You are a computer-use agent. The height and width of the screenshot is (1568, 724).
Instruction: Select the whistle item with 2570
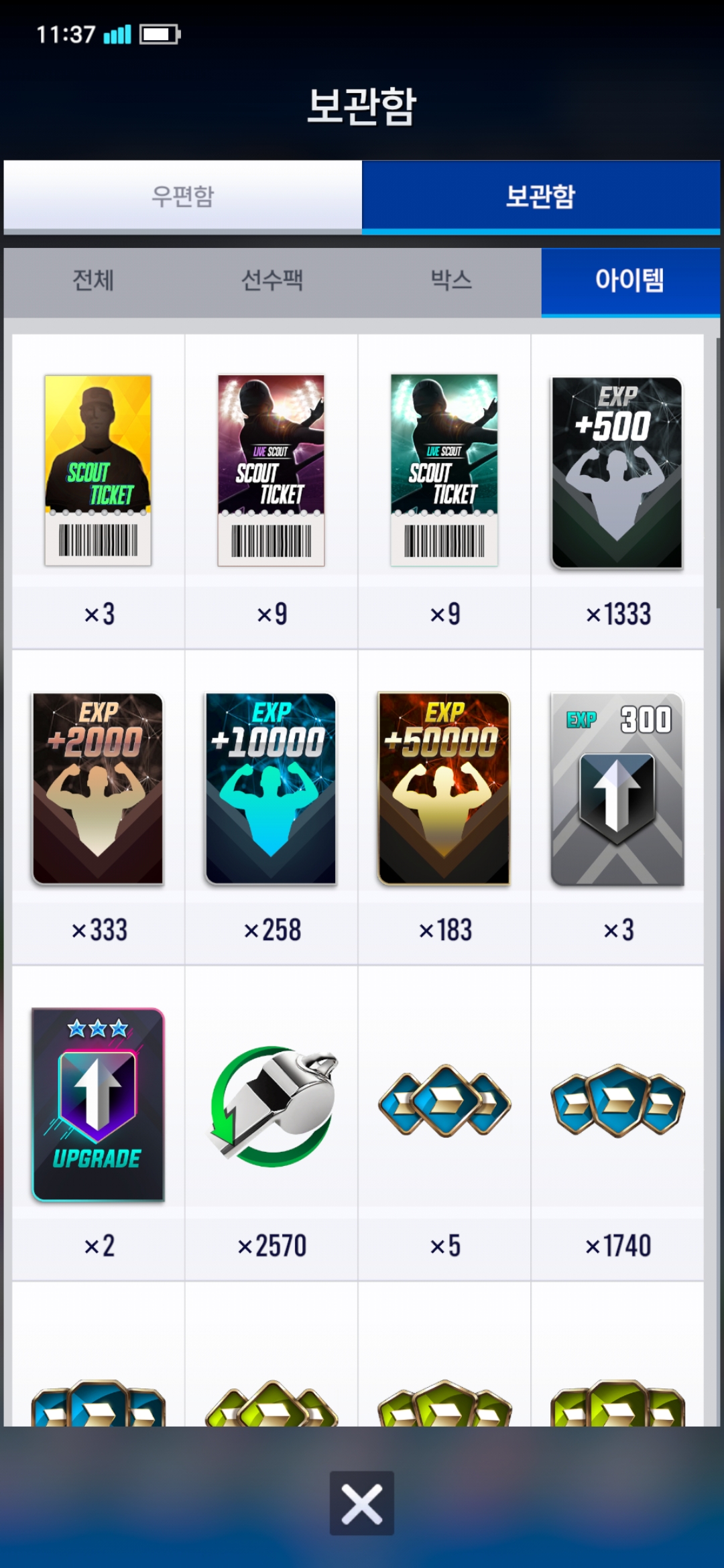(x=271, y=1106)
